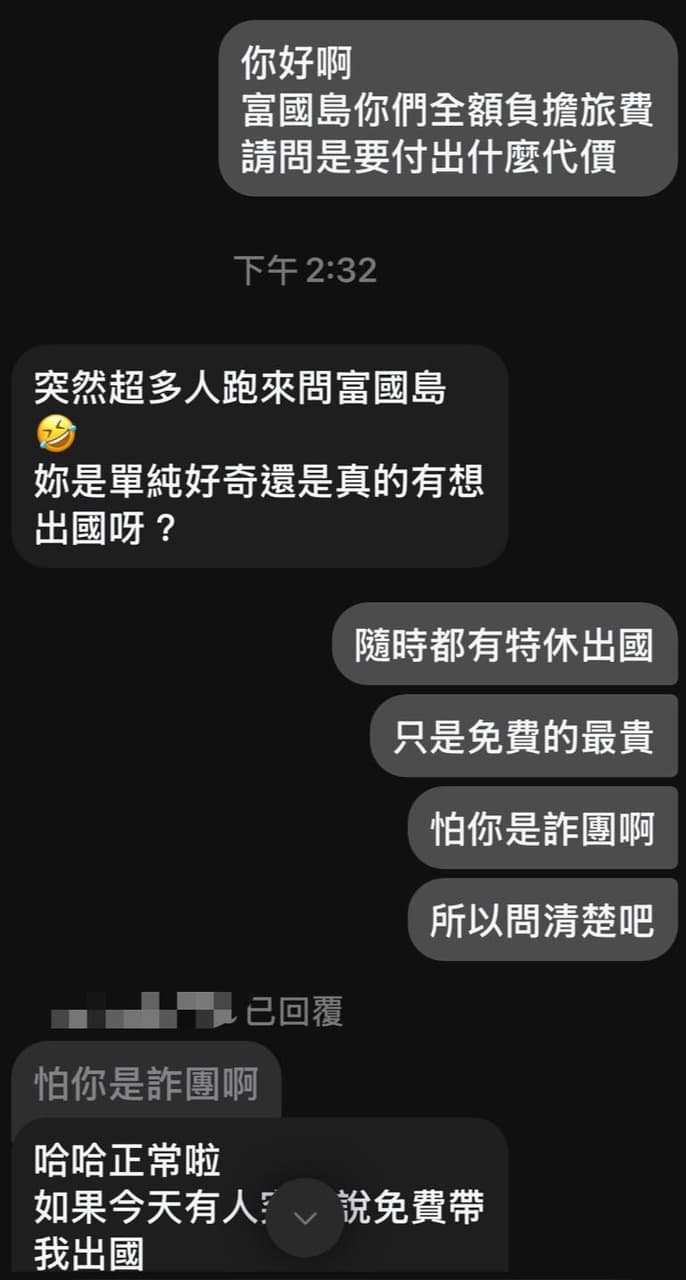
Task: Open the quoted reply 怕你是詐團啊
Action: 146,1082
